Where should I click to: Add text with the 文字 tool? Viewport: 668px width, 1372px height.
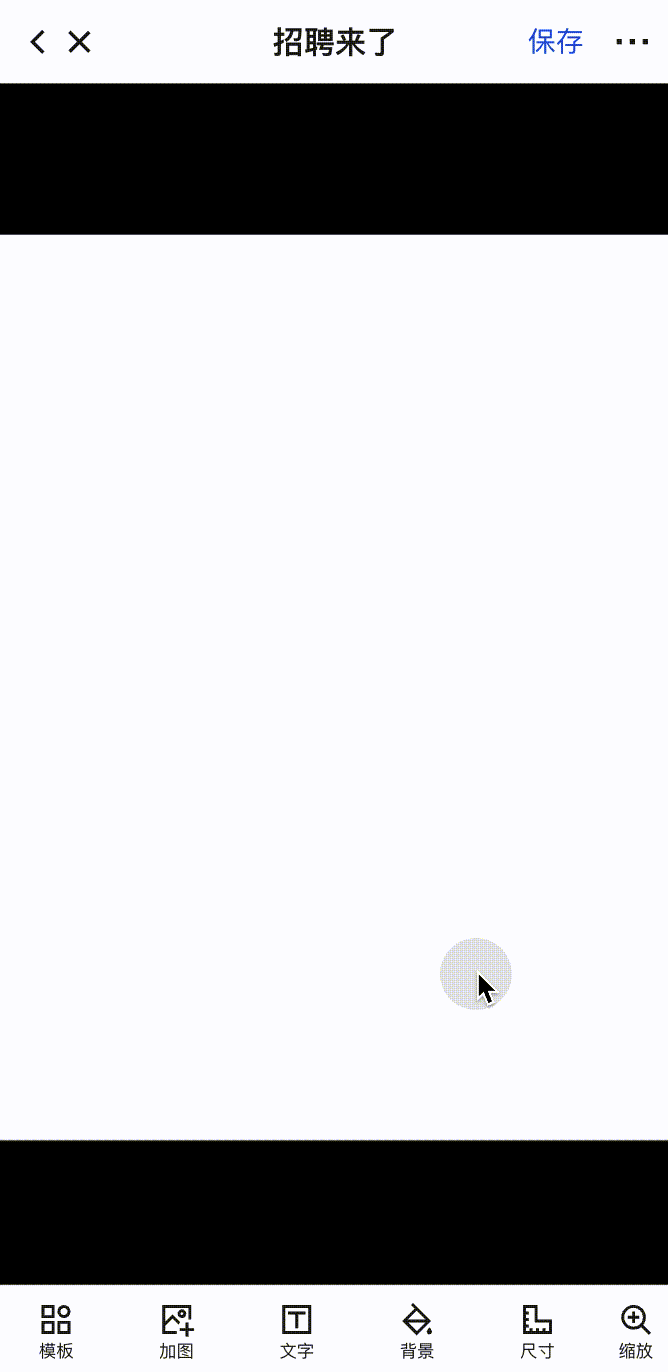[297, 1332]
